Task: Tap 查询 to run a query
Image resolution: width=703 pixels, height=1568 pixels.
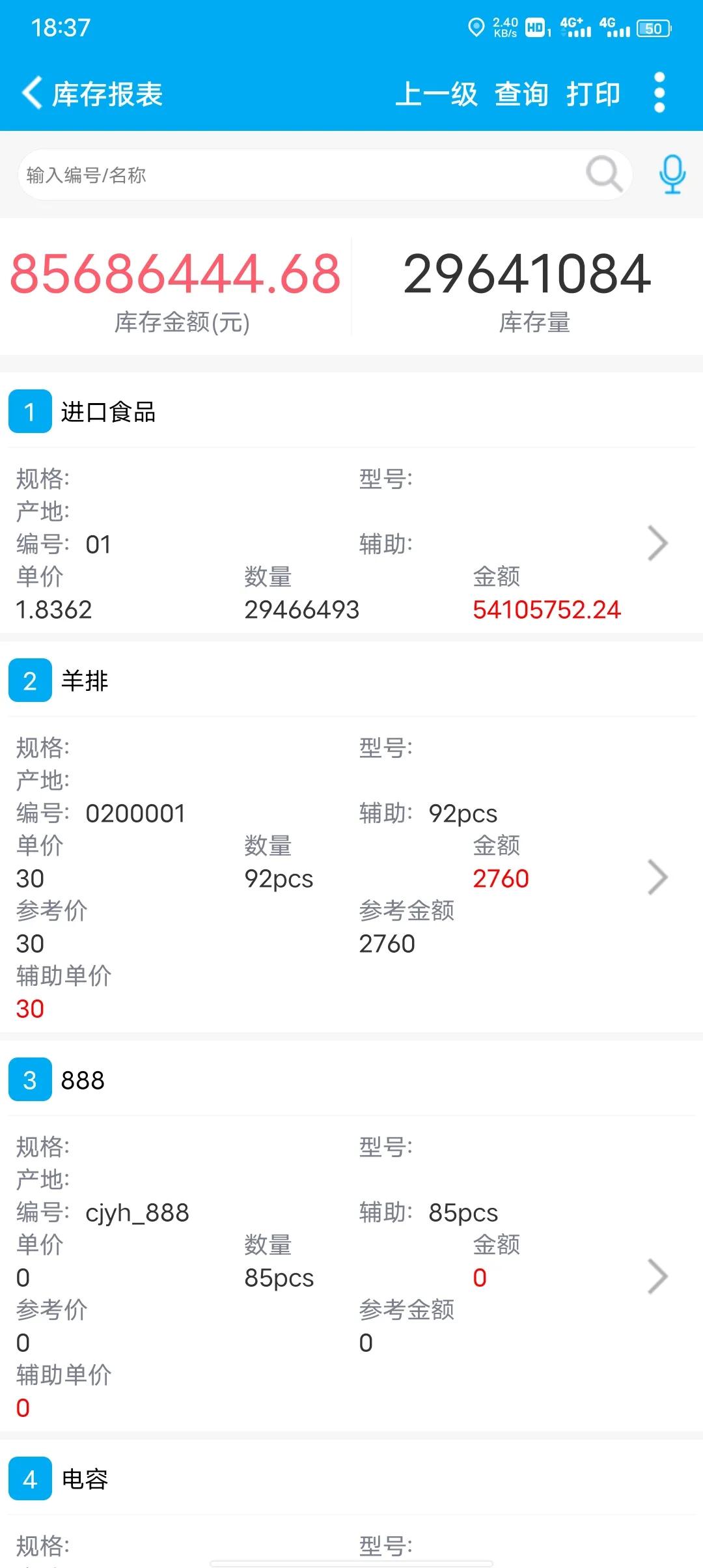Action: tap(521, 93)
